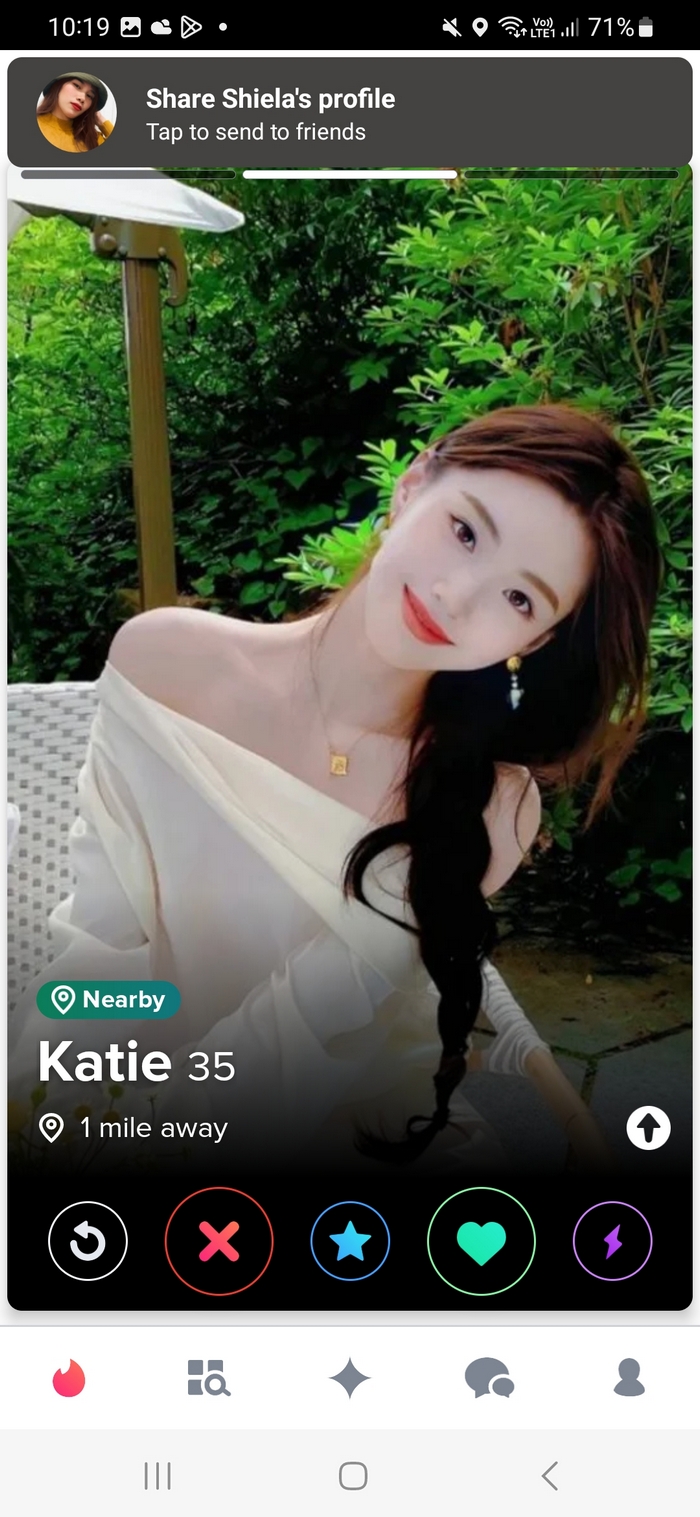Go to my profile tab
Image resolution: width=700 pixels, height=1517 pixels.
pos(629,1378)
